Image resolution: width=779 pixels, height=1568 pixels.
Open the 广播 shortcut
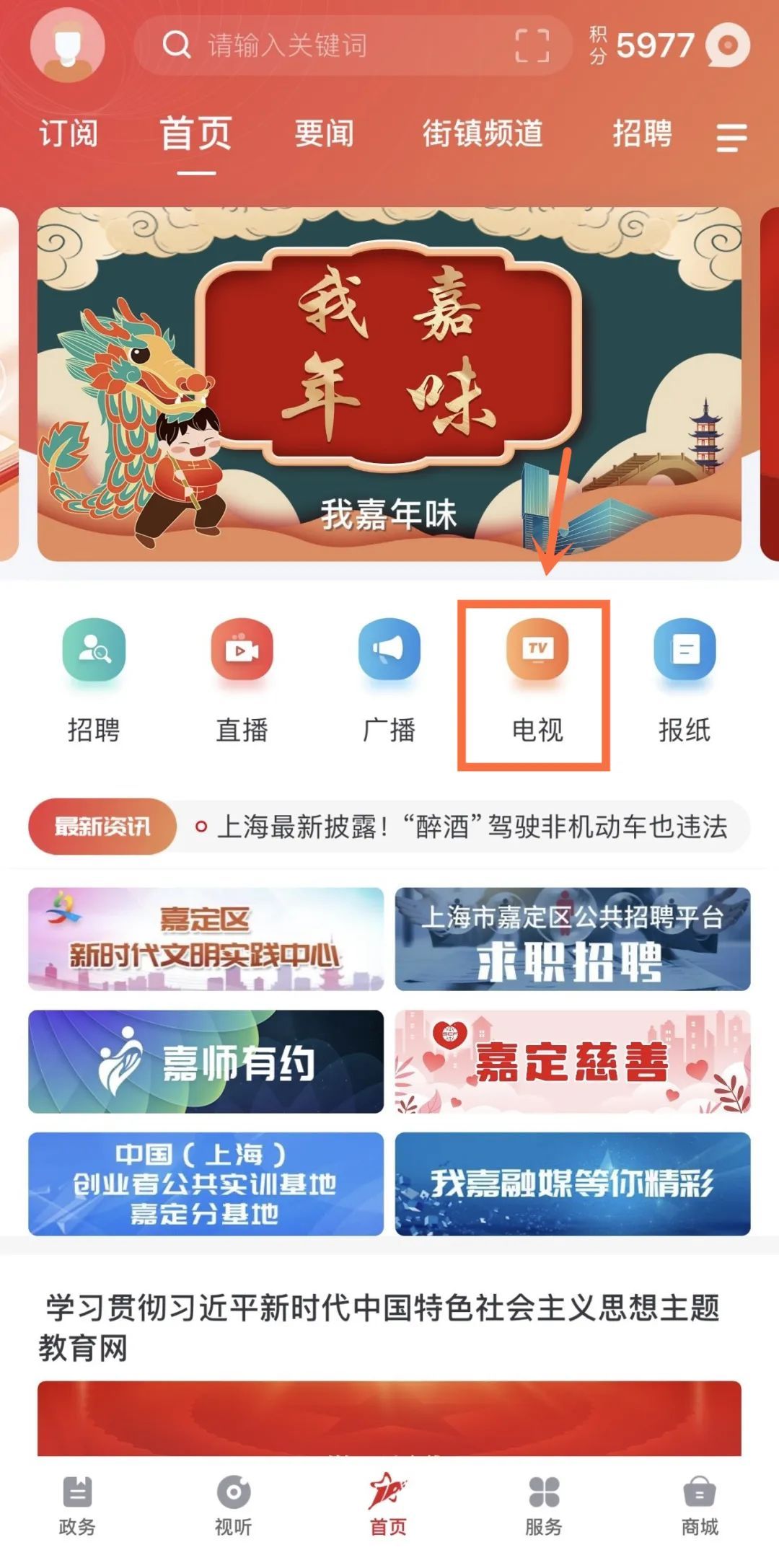tap(389, 679)
